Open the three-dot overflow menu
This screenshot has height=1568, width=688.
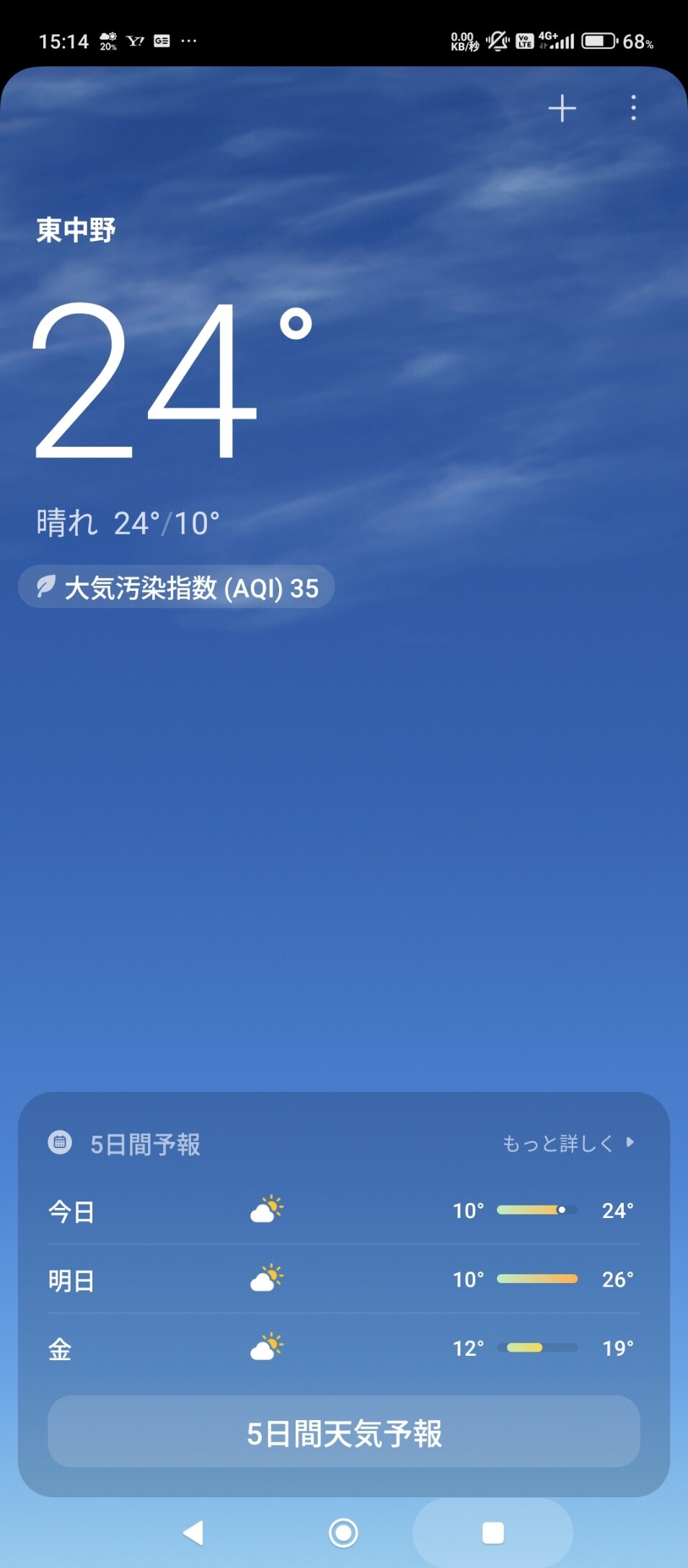point(633,108)
